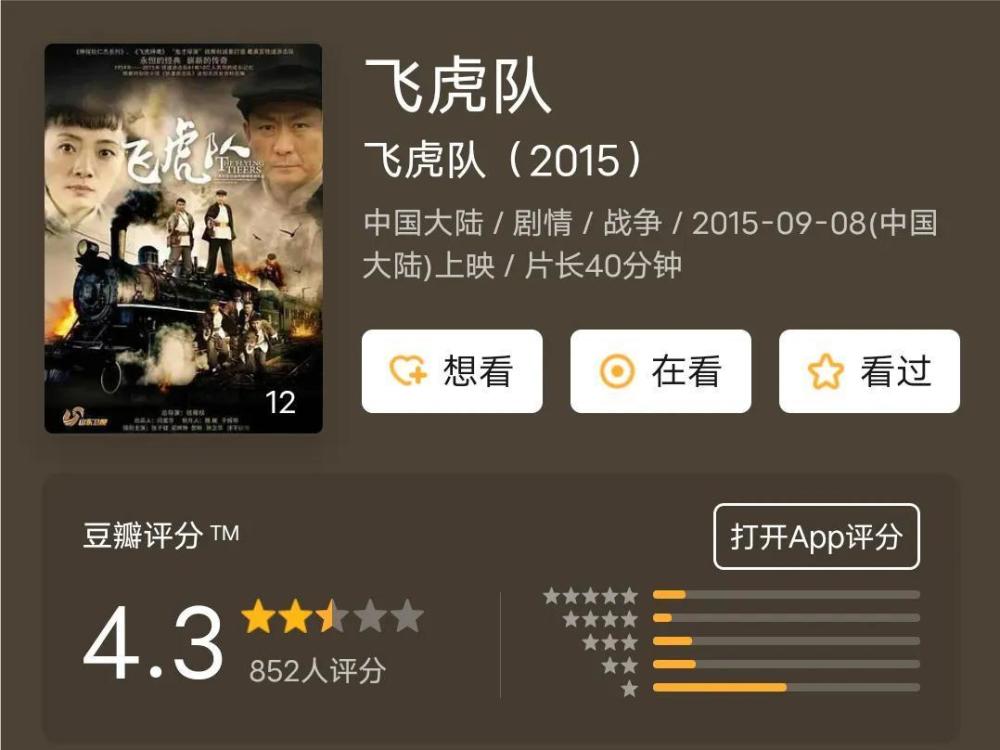Viewport: 1000px width, 750px height.
Task: Tap 打开App评分 to rate in app
Action: [816, 536]
